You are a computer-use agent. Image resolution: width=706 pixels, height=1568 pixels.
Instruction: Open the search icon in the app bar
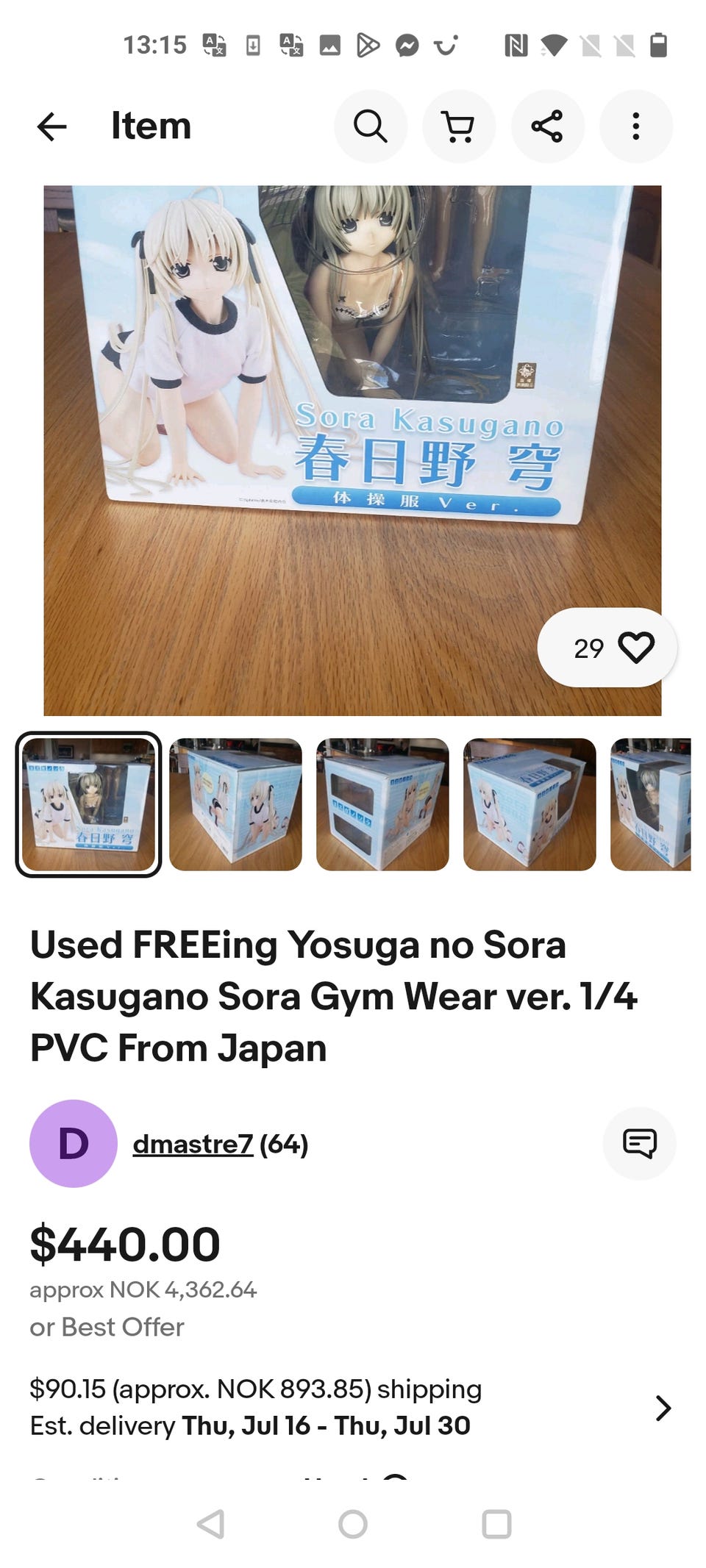coord(371,126)
